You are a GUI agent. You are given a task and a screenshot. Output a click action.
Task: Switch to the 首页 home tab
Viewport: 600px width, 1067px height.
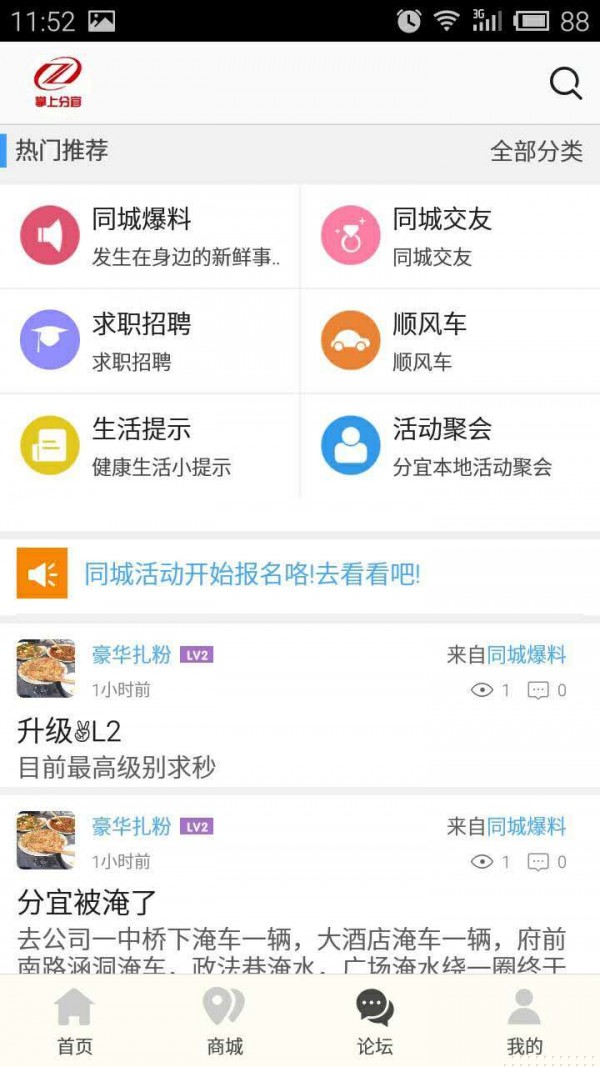[x=75, y=1020]
